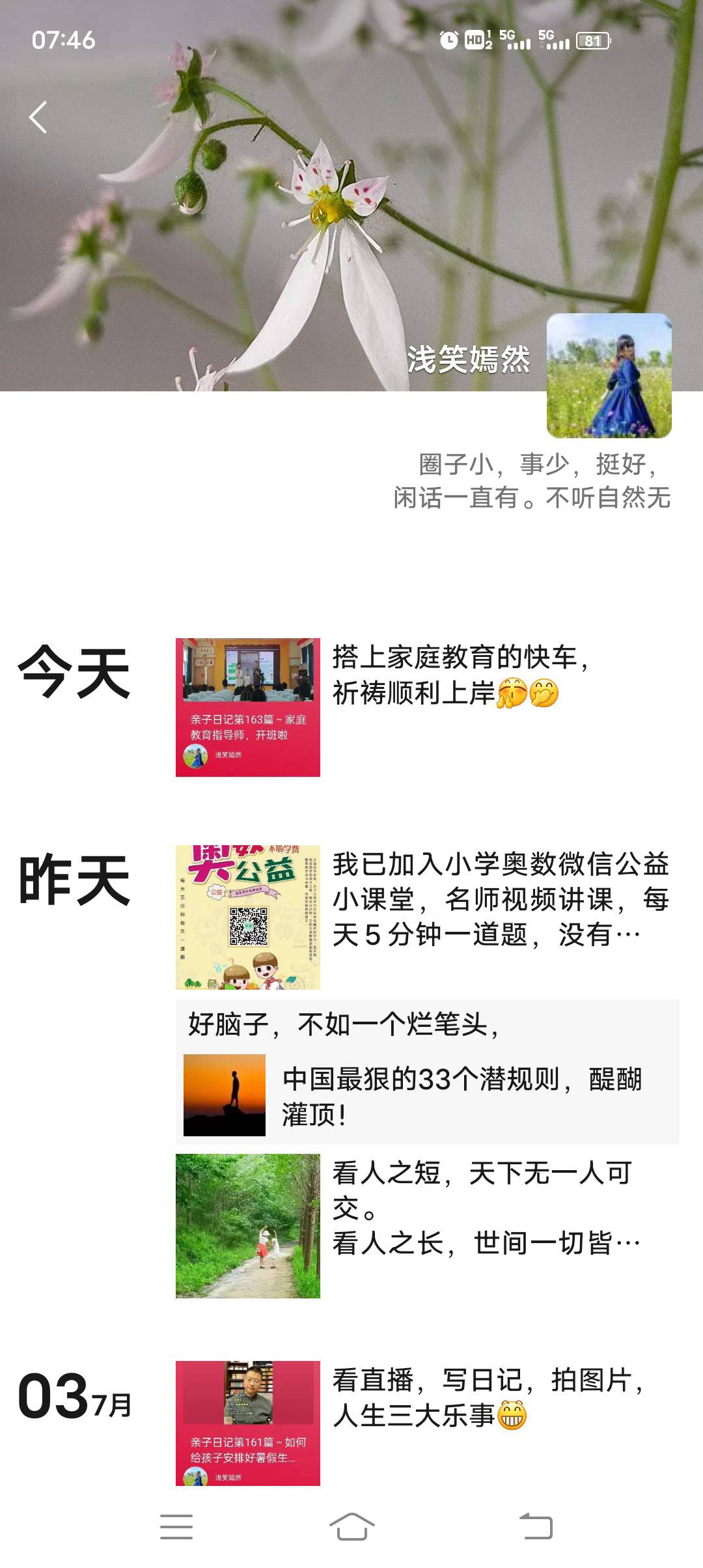Open the 奥数公益 poster thumbnail
The width and height of the screenshot is (703, 1568).
(247, 915)
